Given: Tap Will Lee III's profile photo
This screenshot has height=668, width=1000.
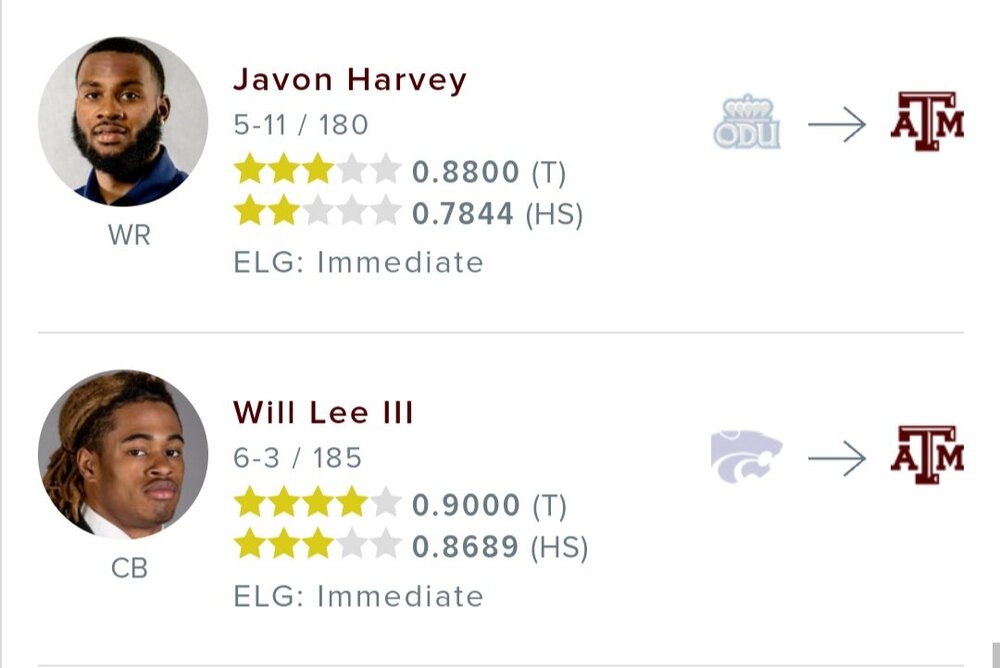Looking at the screenshot, I should [x=123, y=455].
